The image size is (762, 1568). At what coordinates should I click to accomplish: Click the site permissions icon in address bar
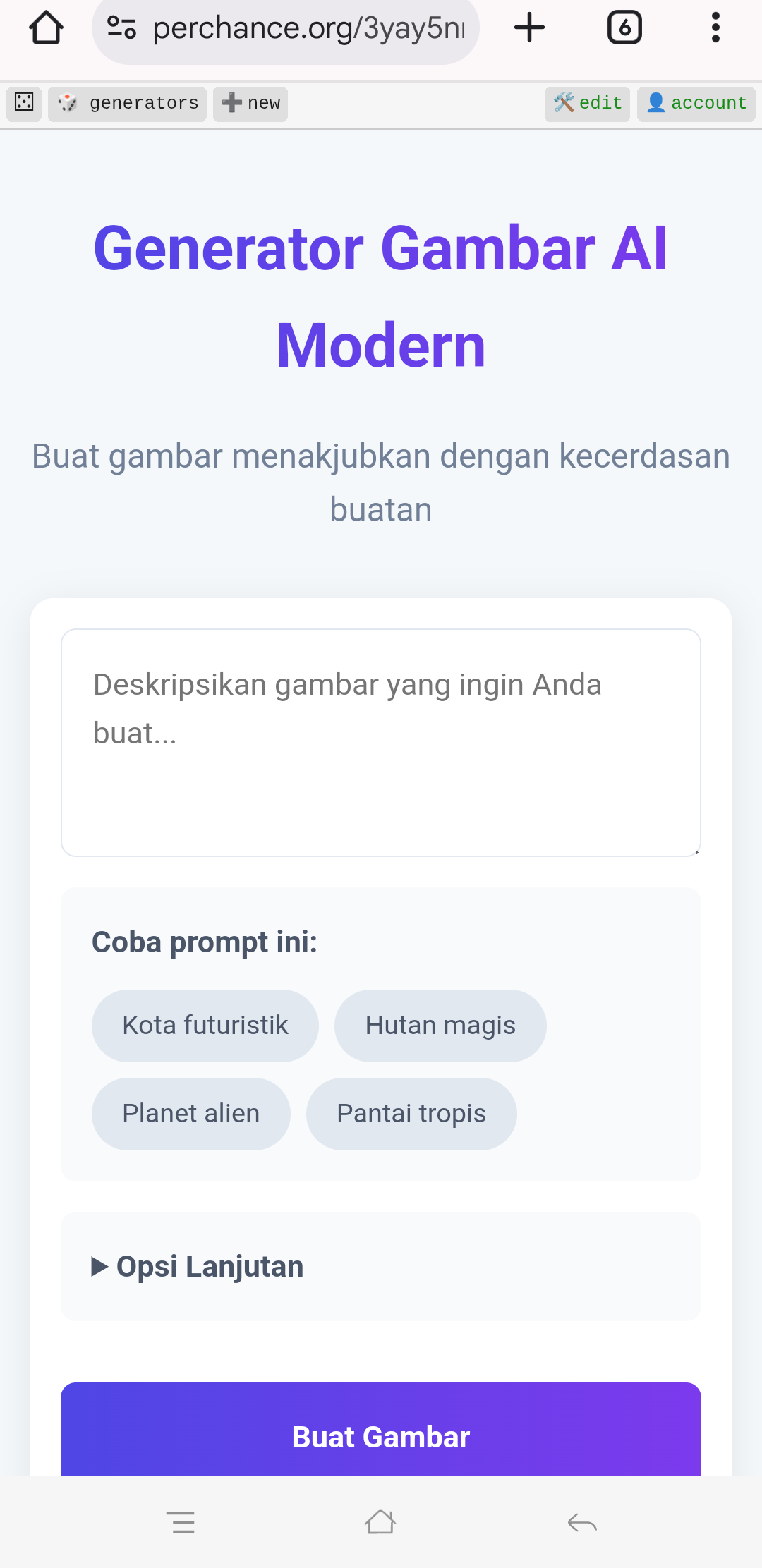tap(120, 28)
